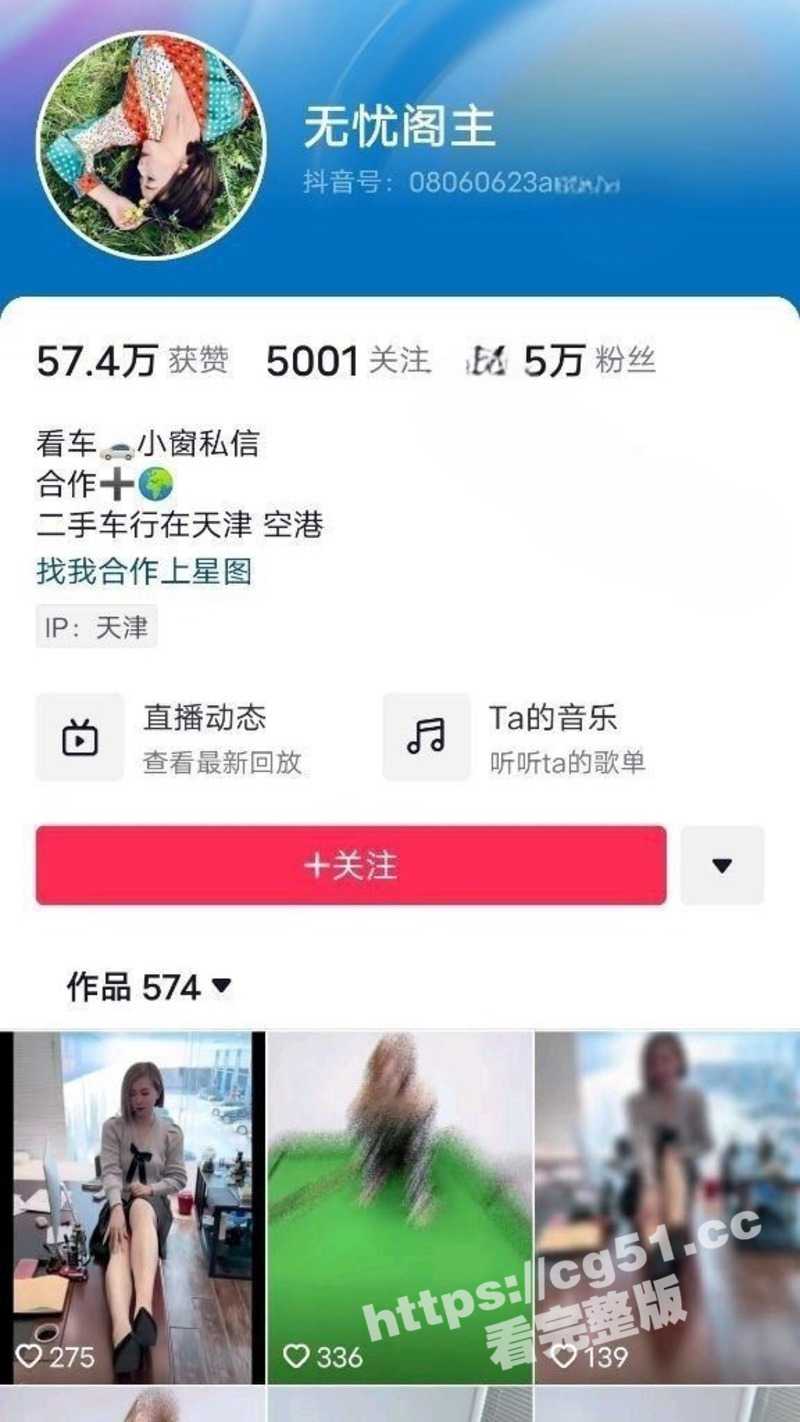Image resolution: width=800 pixels, height=1422 pixels.
Task: Open the 找我合作上星图 link
Action: [x=144, y=572]
